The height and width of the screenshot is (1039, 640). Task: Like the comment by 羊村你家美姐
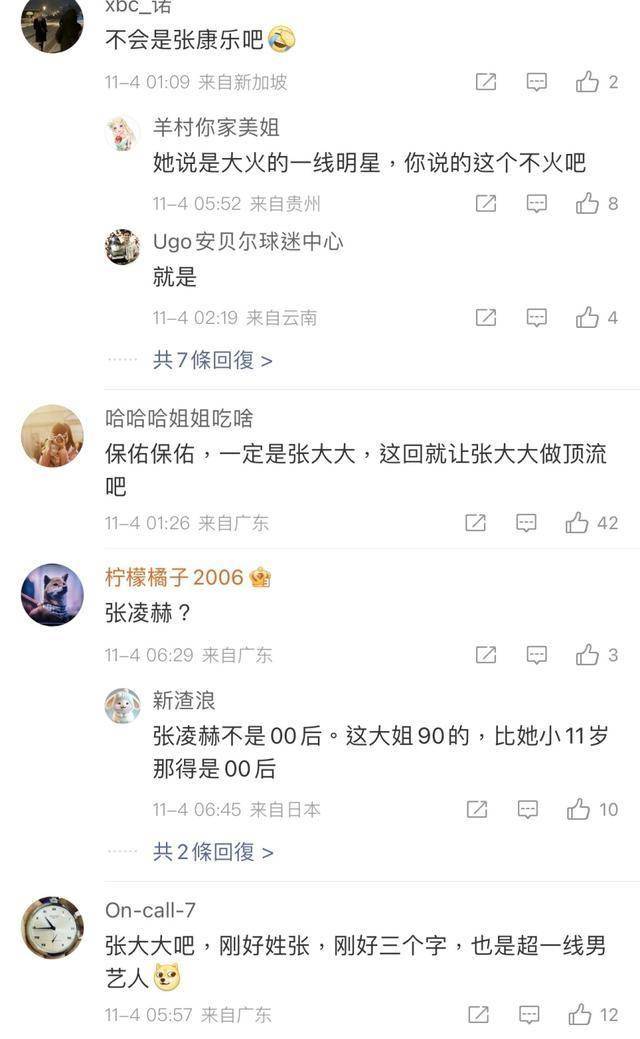pos(587,203)
